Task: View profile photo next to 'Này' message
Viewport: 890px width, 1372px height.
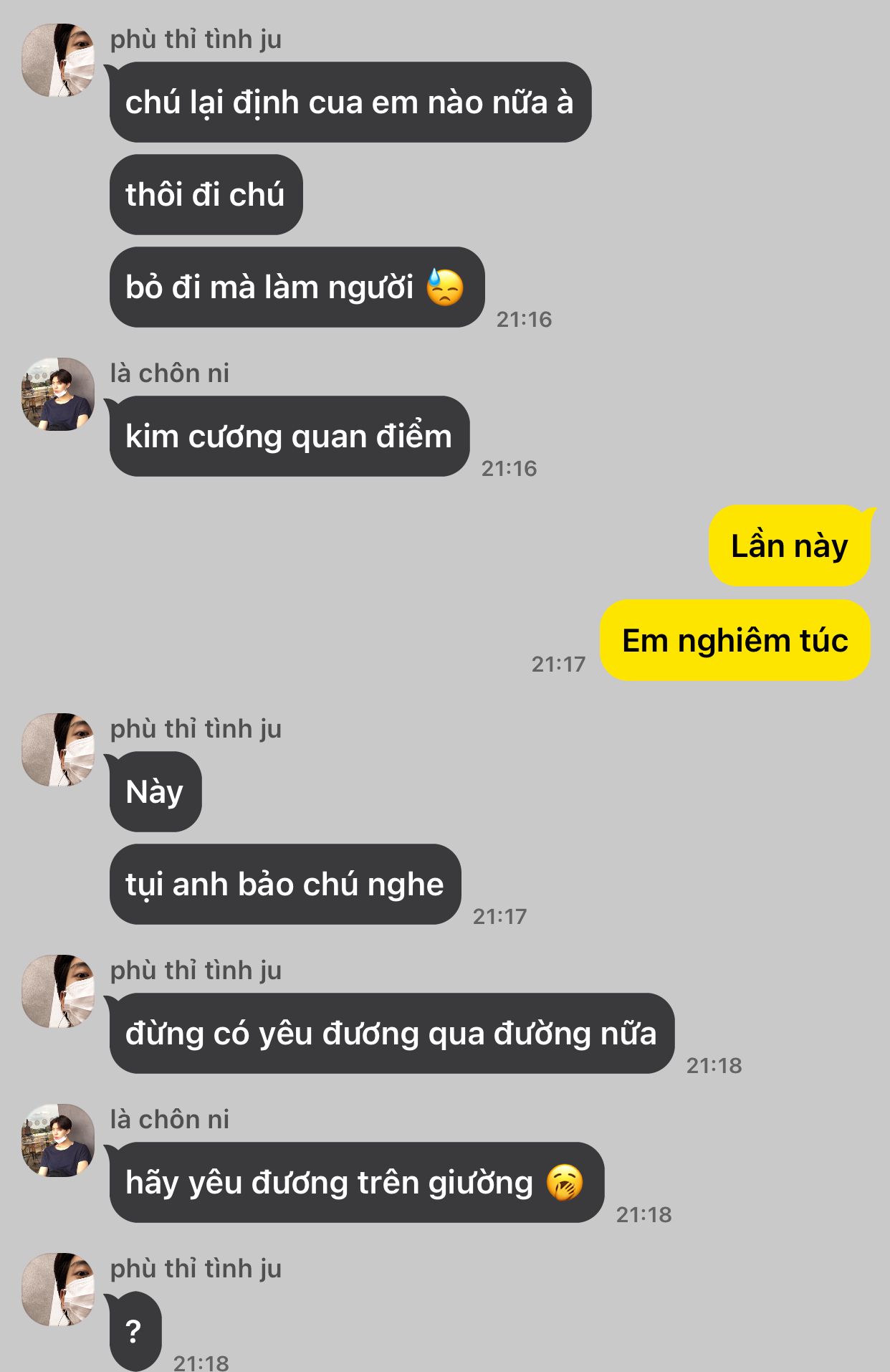Action: point(58,750)
